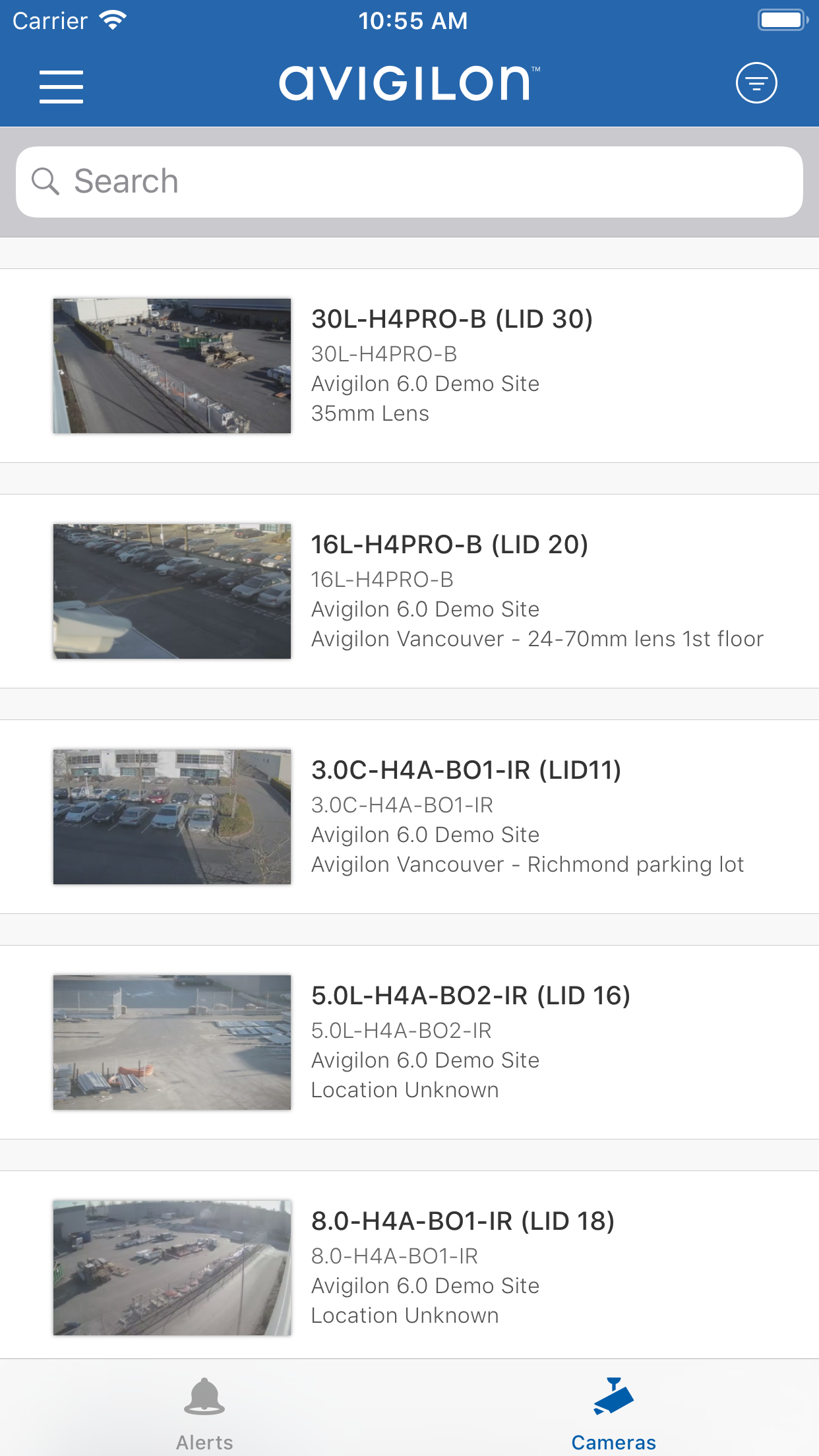Click the 30L-H4PRO-B camera thumbnail
Screen dimensions: 819x1456
point(171,365)
